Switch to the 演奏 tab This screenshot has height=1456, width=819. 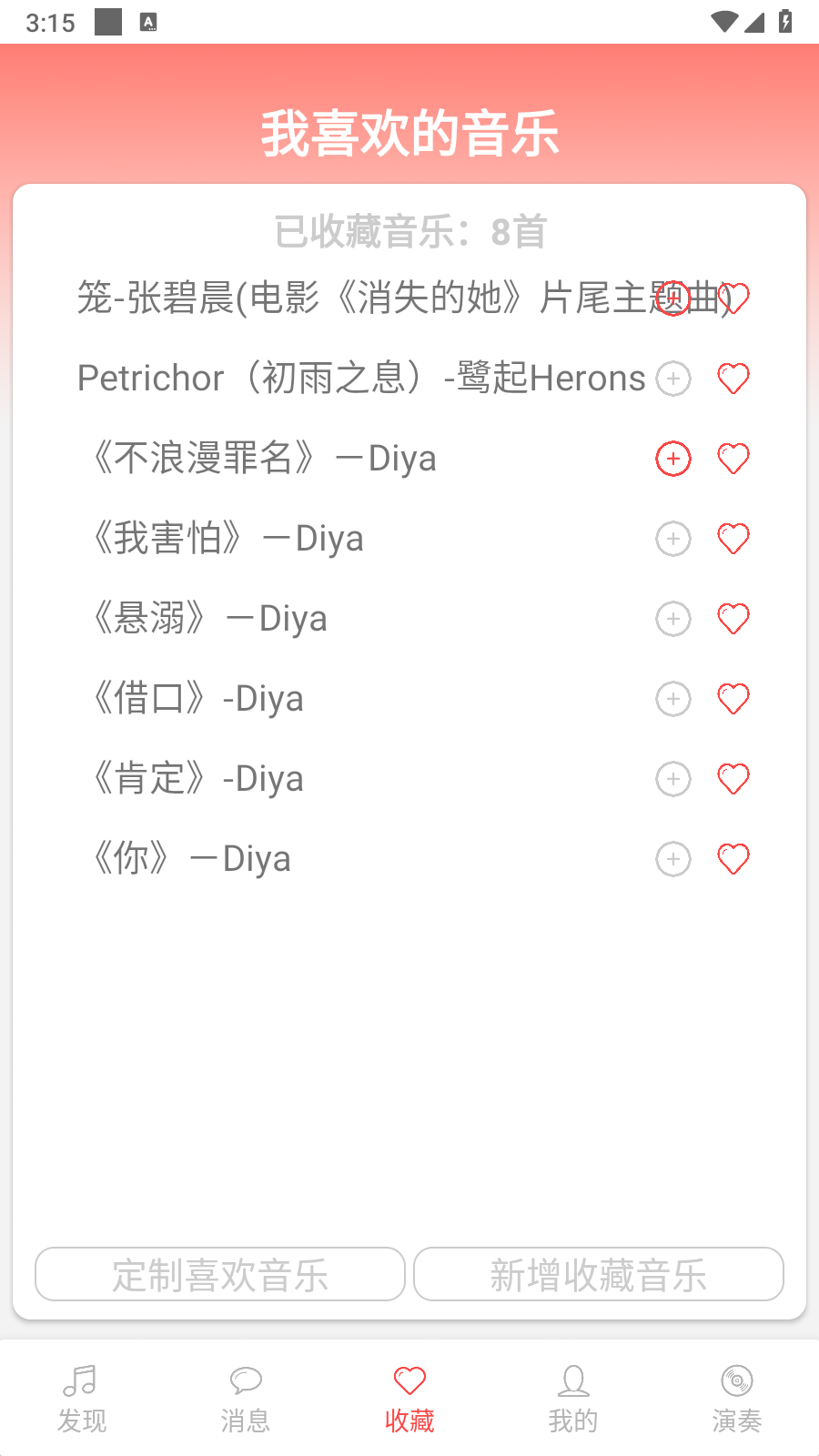[x=737, y=1398]
